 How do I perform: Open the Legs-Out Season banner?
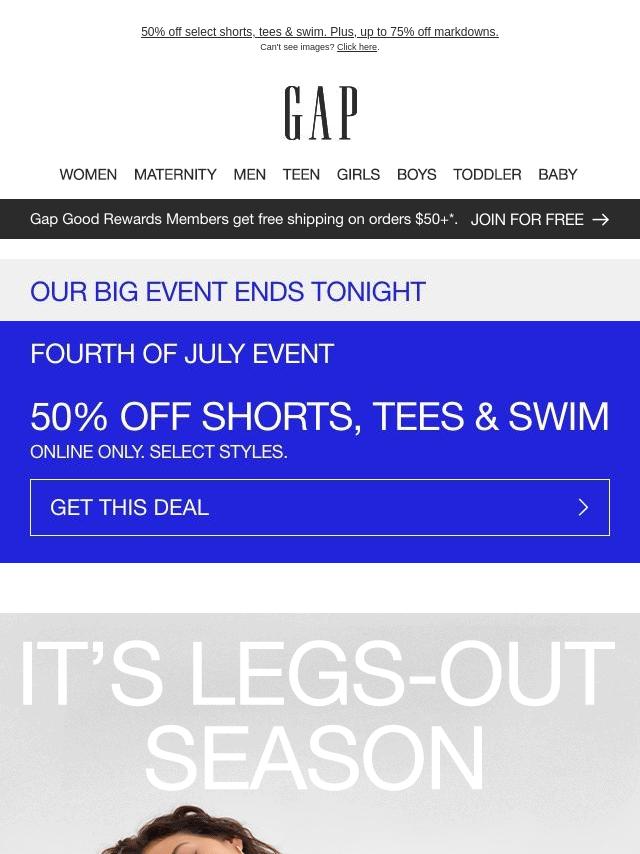point(319,732)
